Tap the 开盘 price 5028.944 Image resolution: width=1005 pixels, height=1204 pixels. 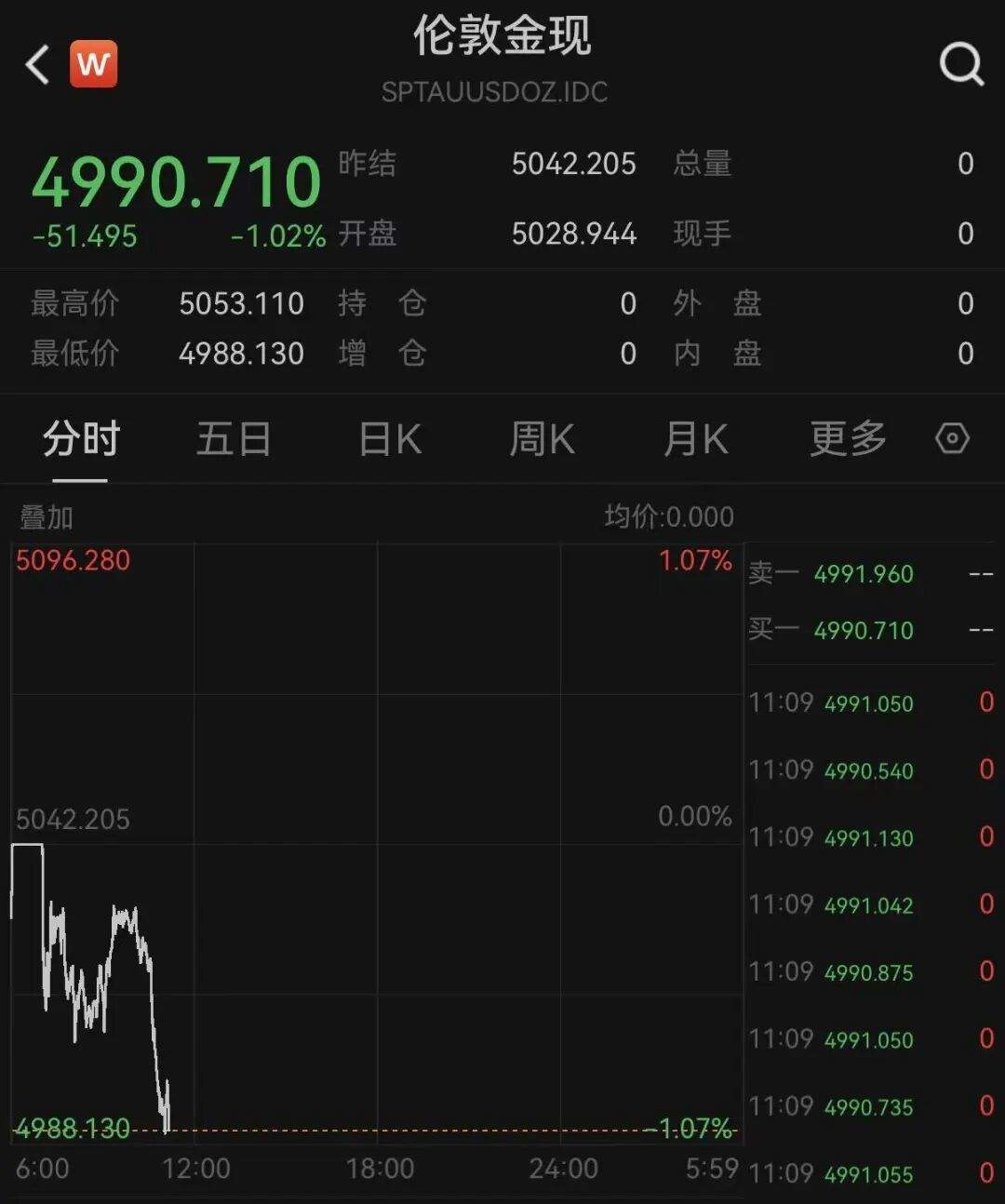[x=574, y=234]
